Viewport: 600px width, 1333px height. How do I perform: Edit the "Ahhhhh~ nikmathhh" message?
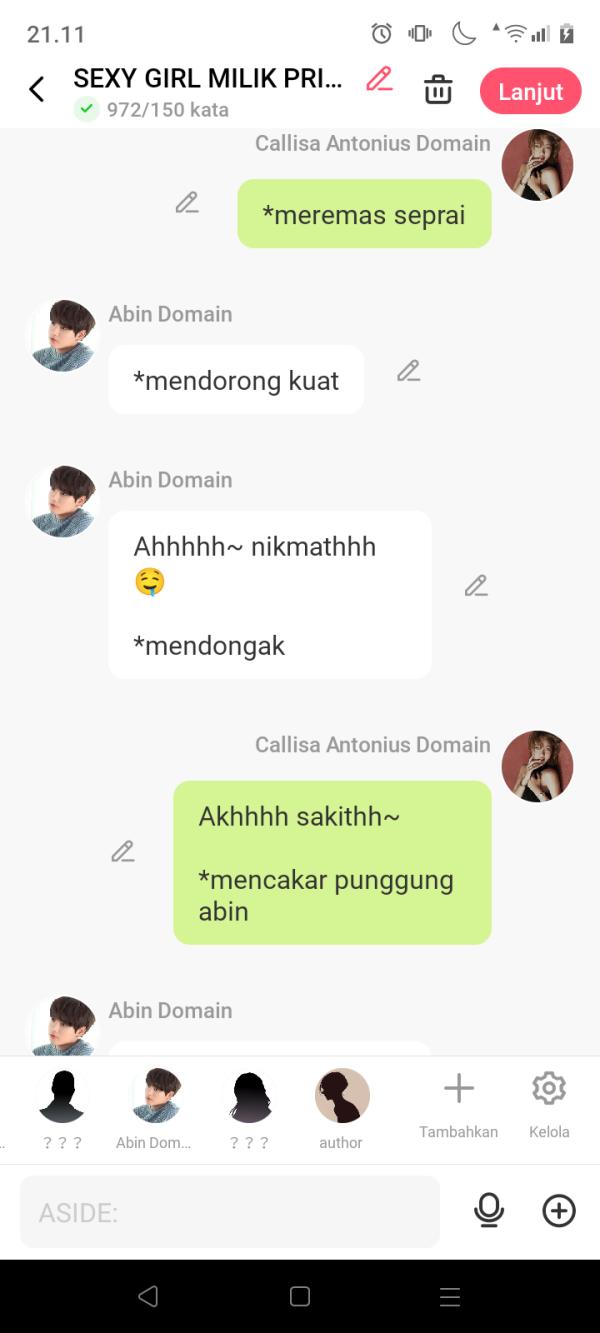[x=476, y=586]
